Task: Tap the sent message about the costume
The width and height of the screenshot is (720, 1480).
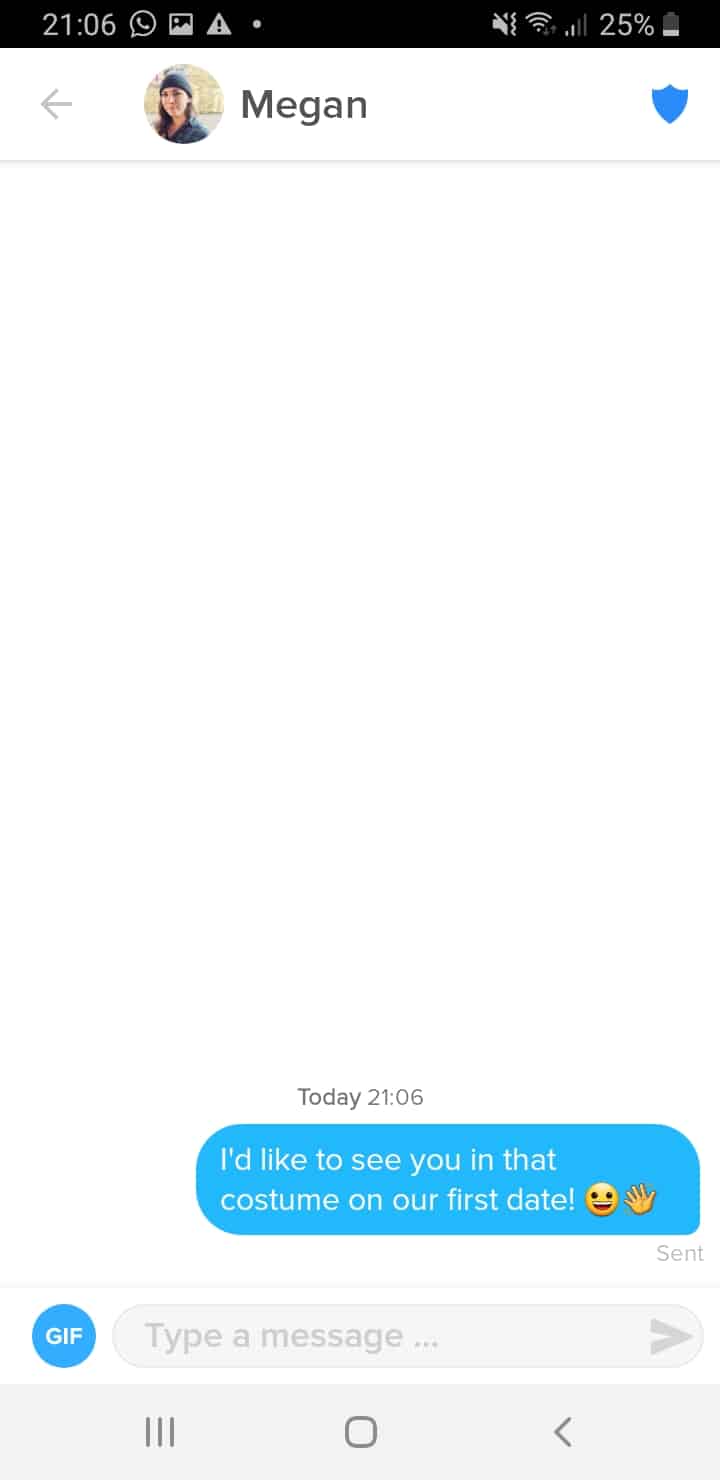Action: point(448,1179)
